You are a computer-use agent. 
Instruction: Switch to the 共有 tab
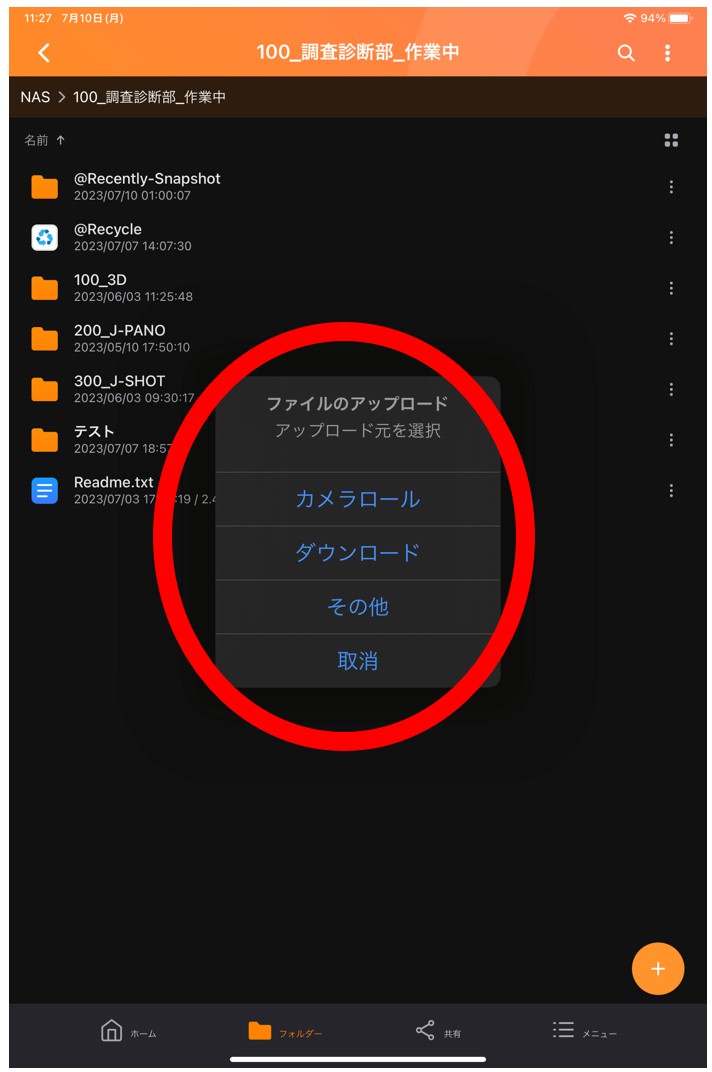pyautogui.click(x=438, y=1031)
